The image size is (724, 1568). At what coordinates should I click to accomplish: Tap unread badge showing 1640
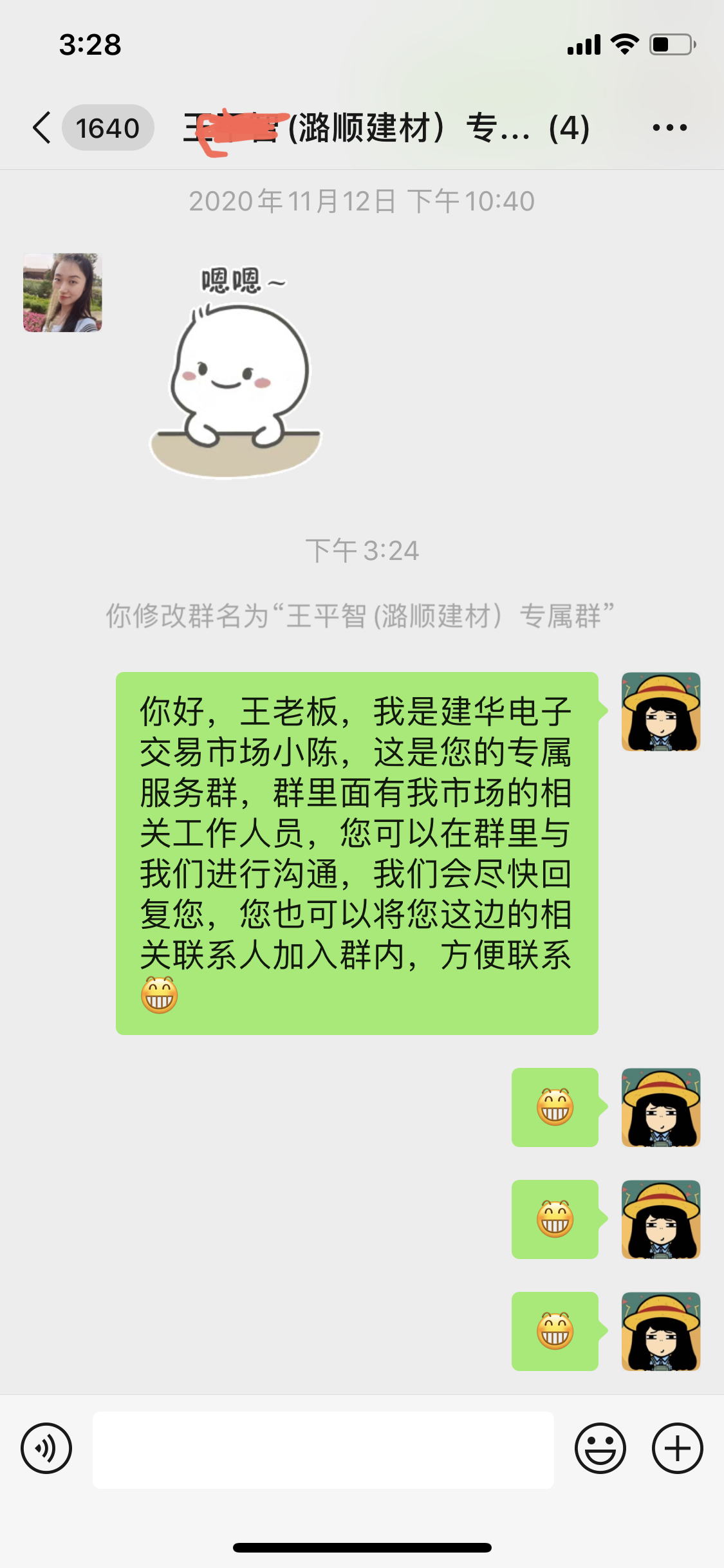(x=107, y=127)
